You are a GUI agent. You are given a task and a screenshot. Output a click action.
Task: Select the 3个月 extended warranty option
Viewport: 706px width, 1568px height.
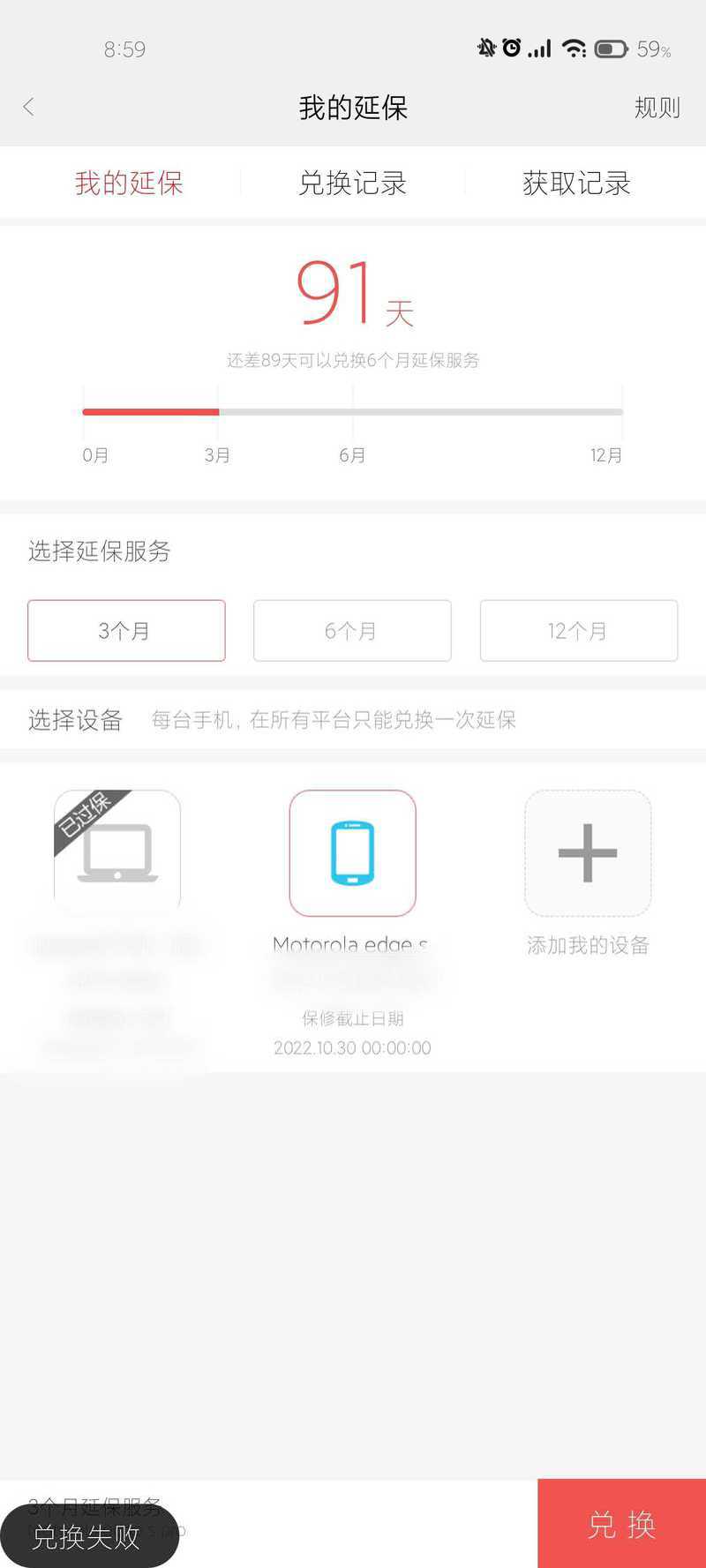coord(126,631)
